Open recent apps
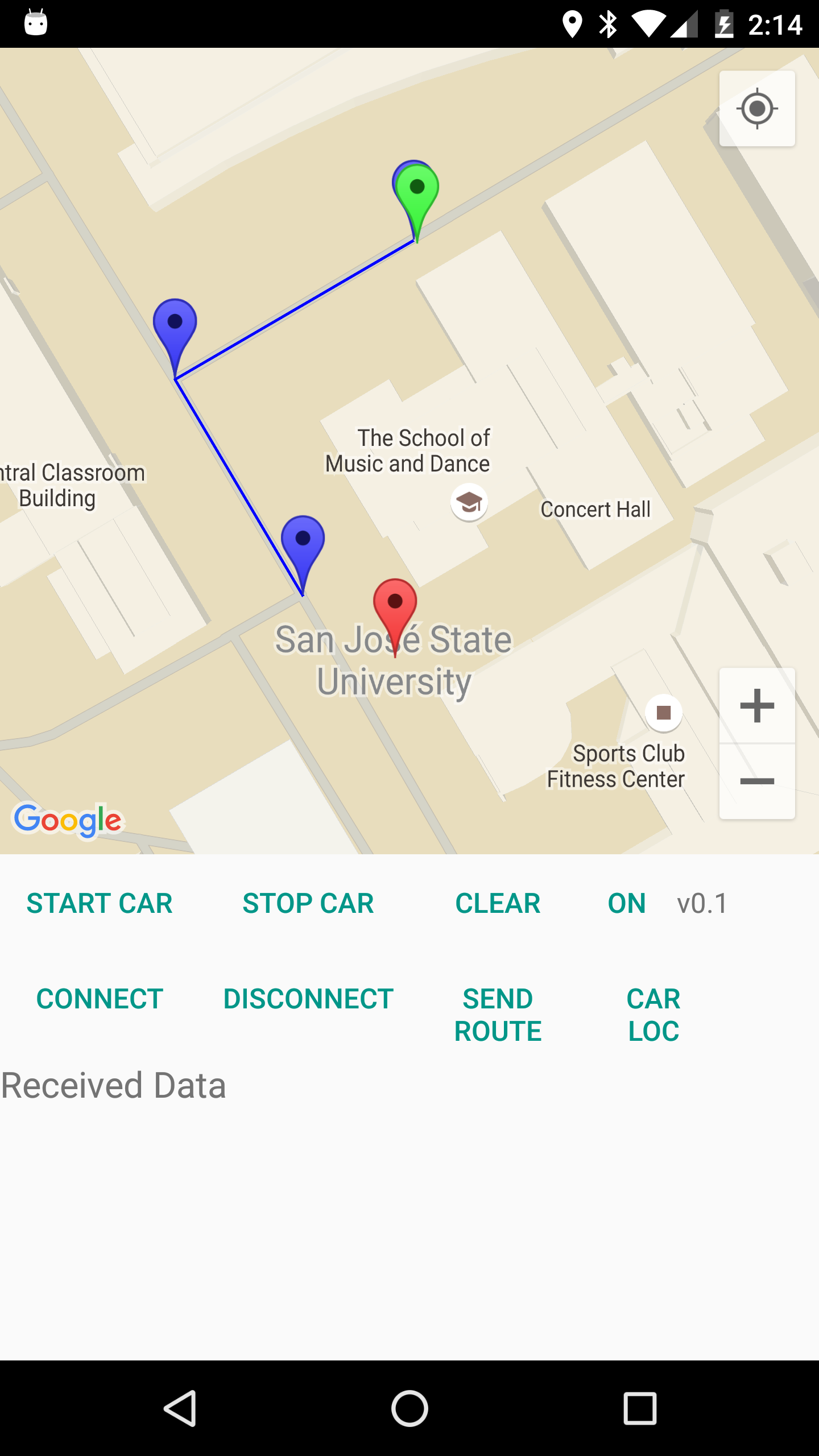This screenshot has height=1456, width=819. click(x=640, y=1408)
